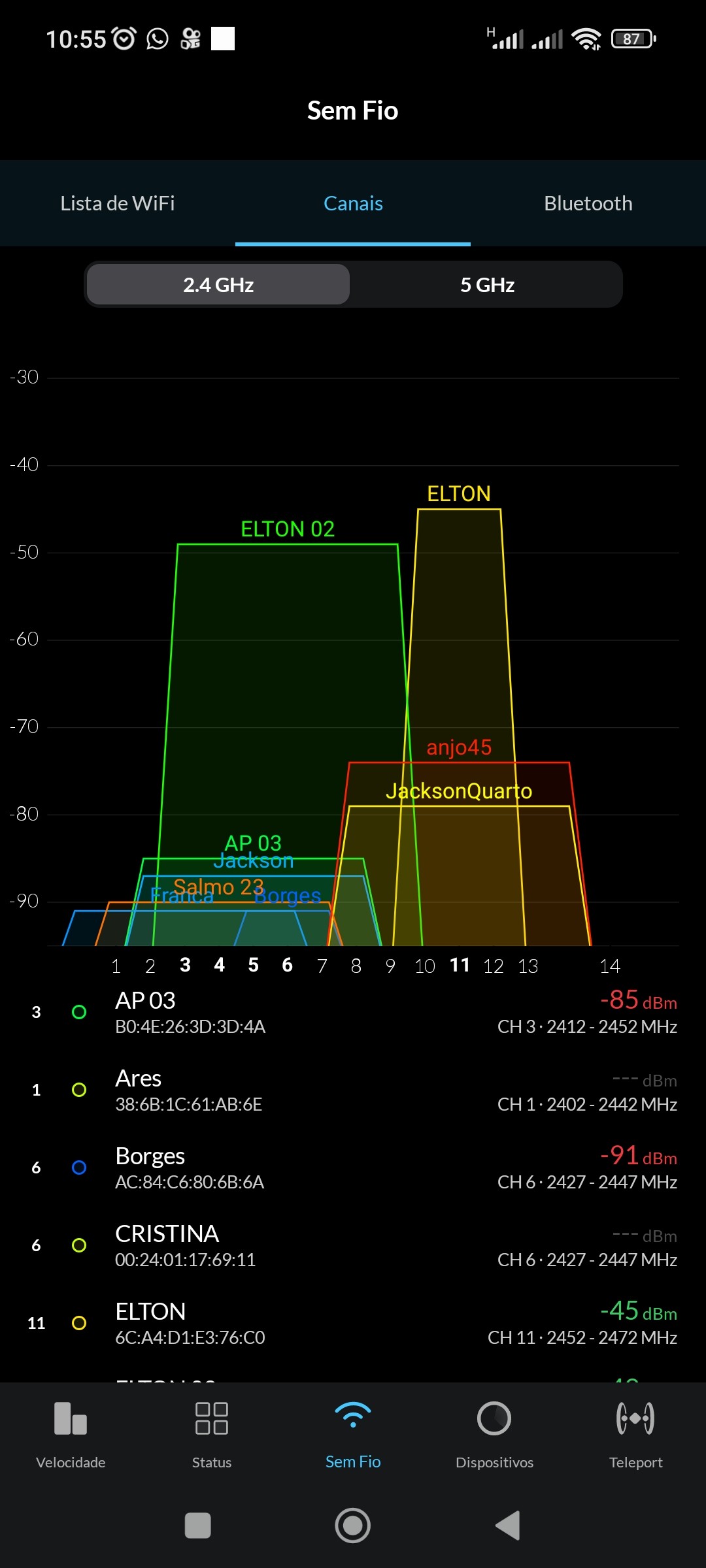This screenshot has height=1568, width=706.
Task: Switch to the 5 GHz band
Action: click(487, 285)
